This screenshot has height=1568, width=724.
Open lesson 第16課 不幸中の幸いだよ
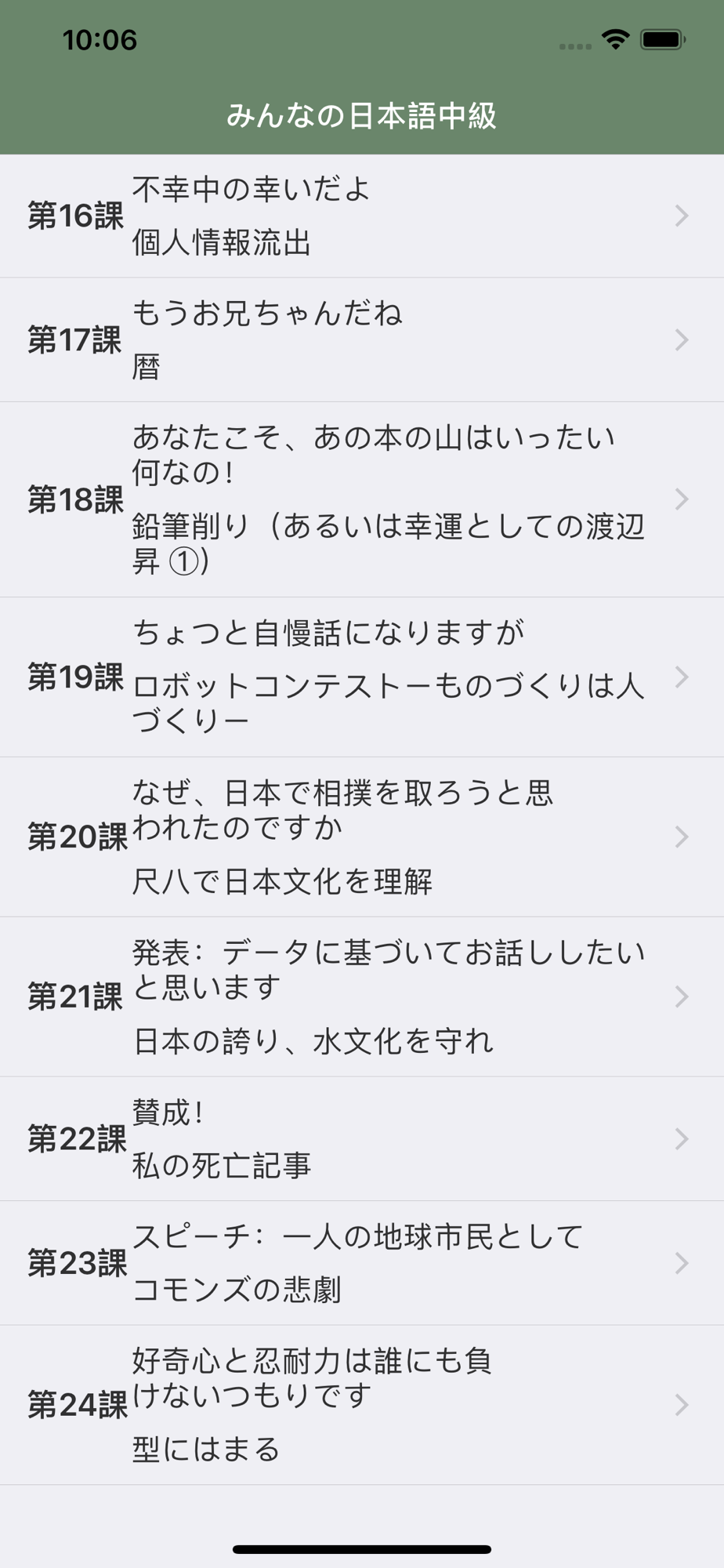coord(362,216)
